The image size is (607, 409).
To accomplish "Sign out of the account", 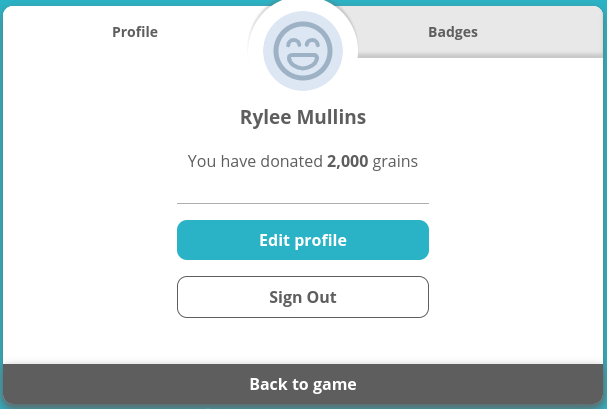I will click(x=303, y=297).
